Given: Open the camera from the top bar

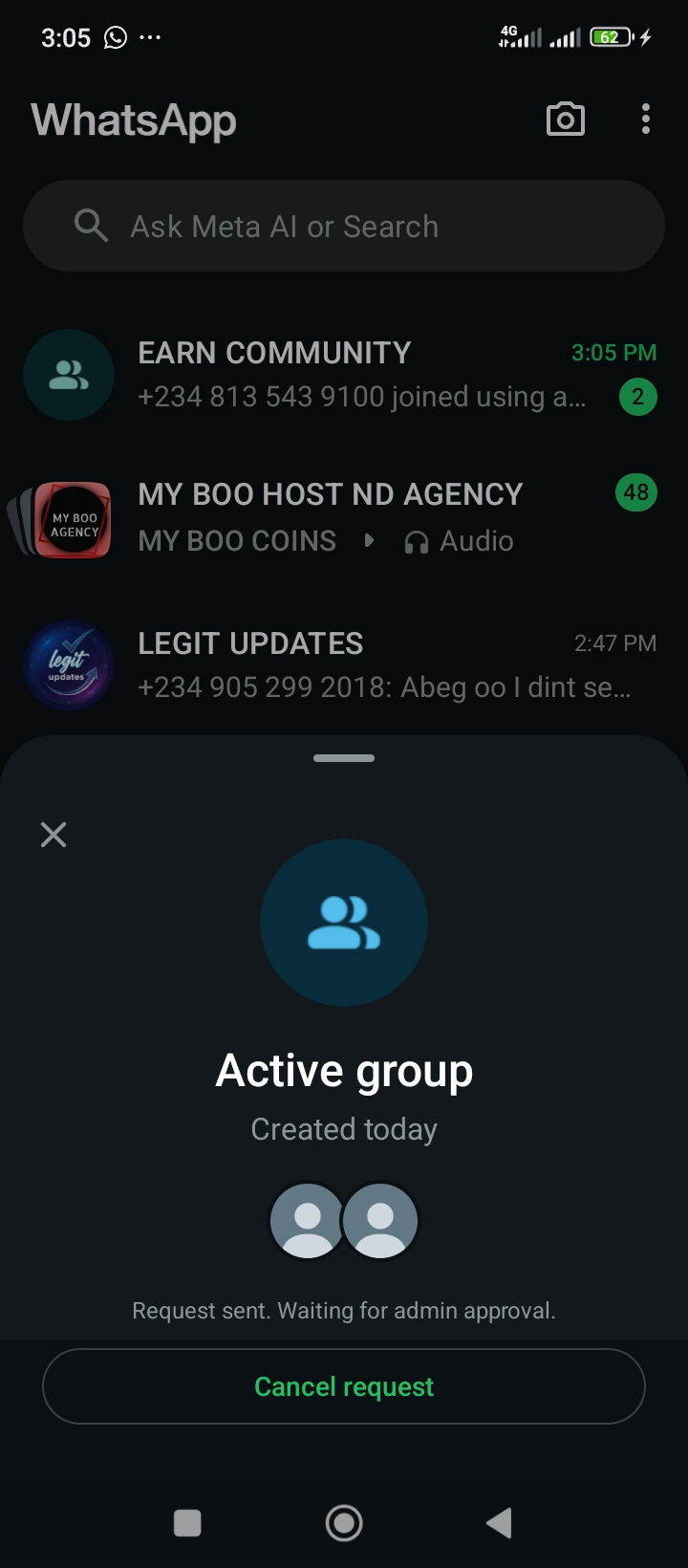Looking at the screenshot, I should click(565, 120).
